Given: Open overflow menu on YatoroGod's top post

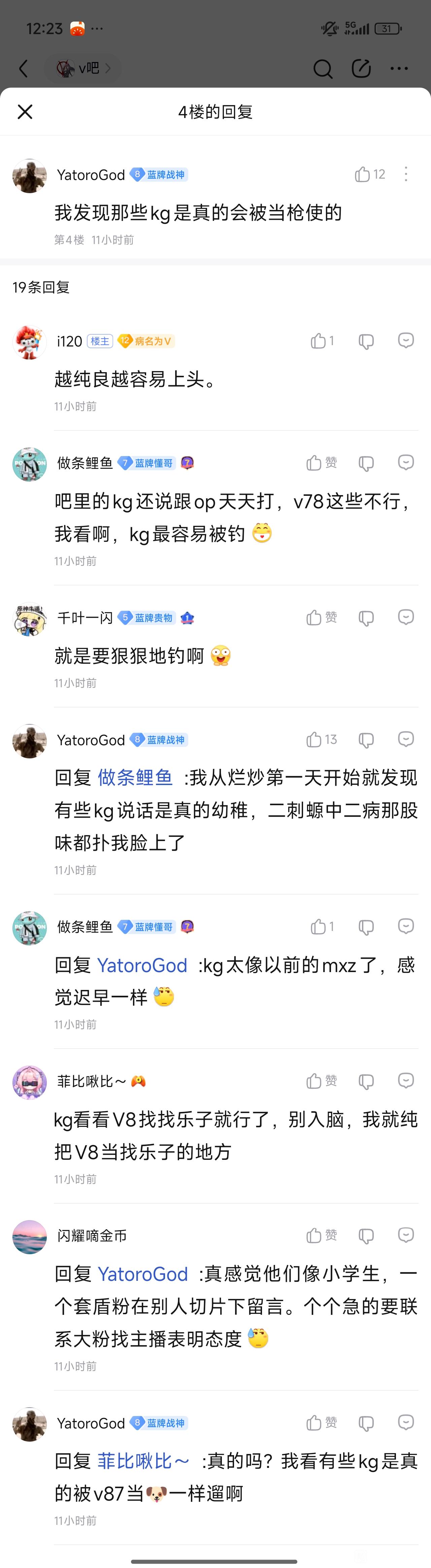Looking at the screenshot, I should [x=406, y=175].
